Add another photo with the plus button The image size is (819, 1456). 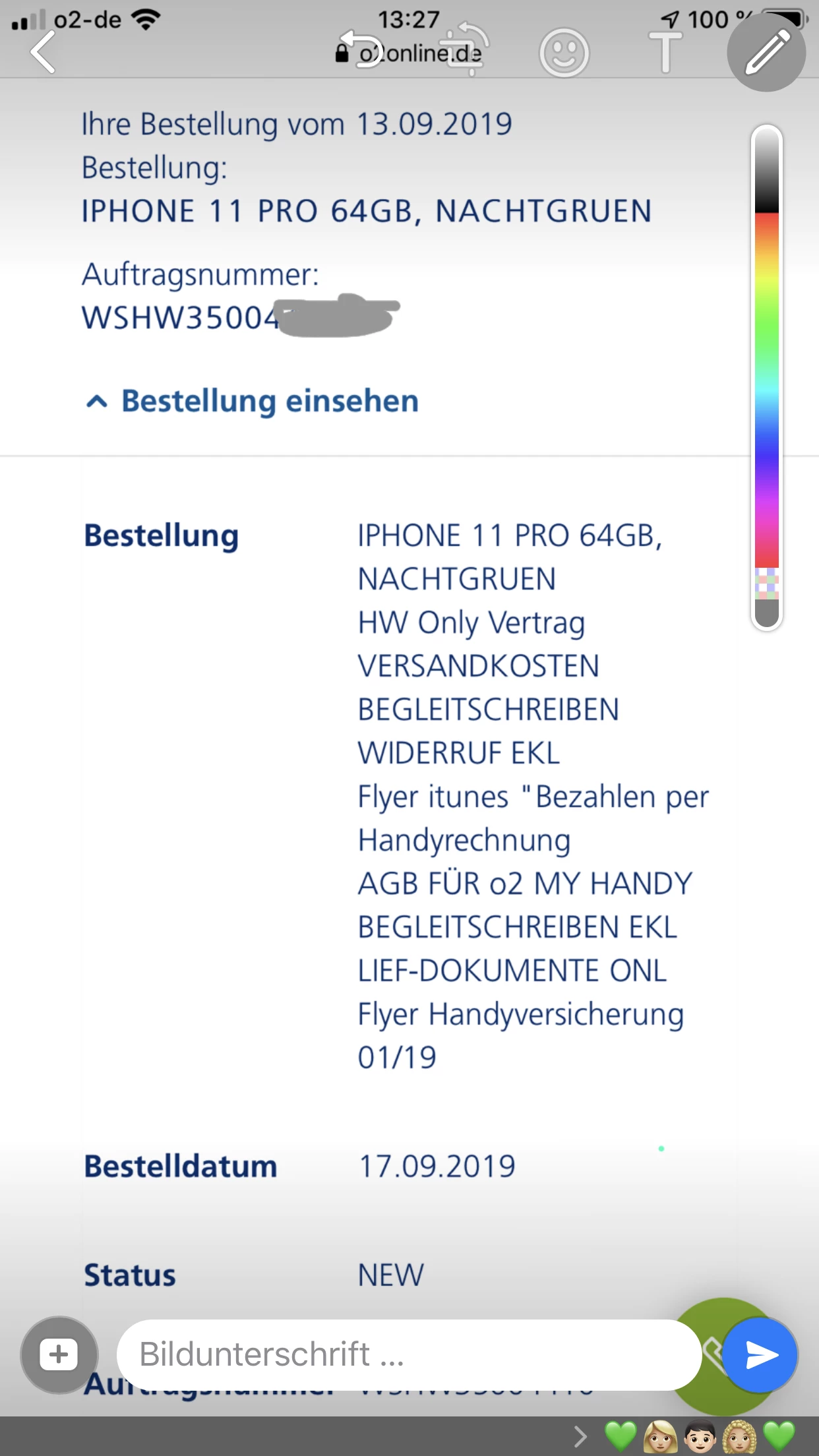(59, 1354)
